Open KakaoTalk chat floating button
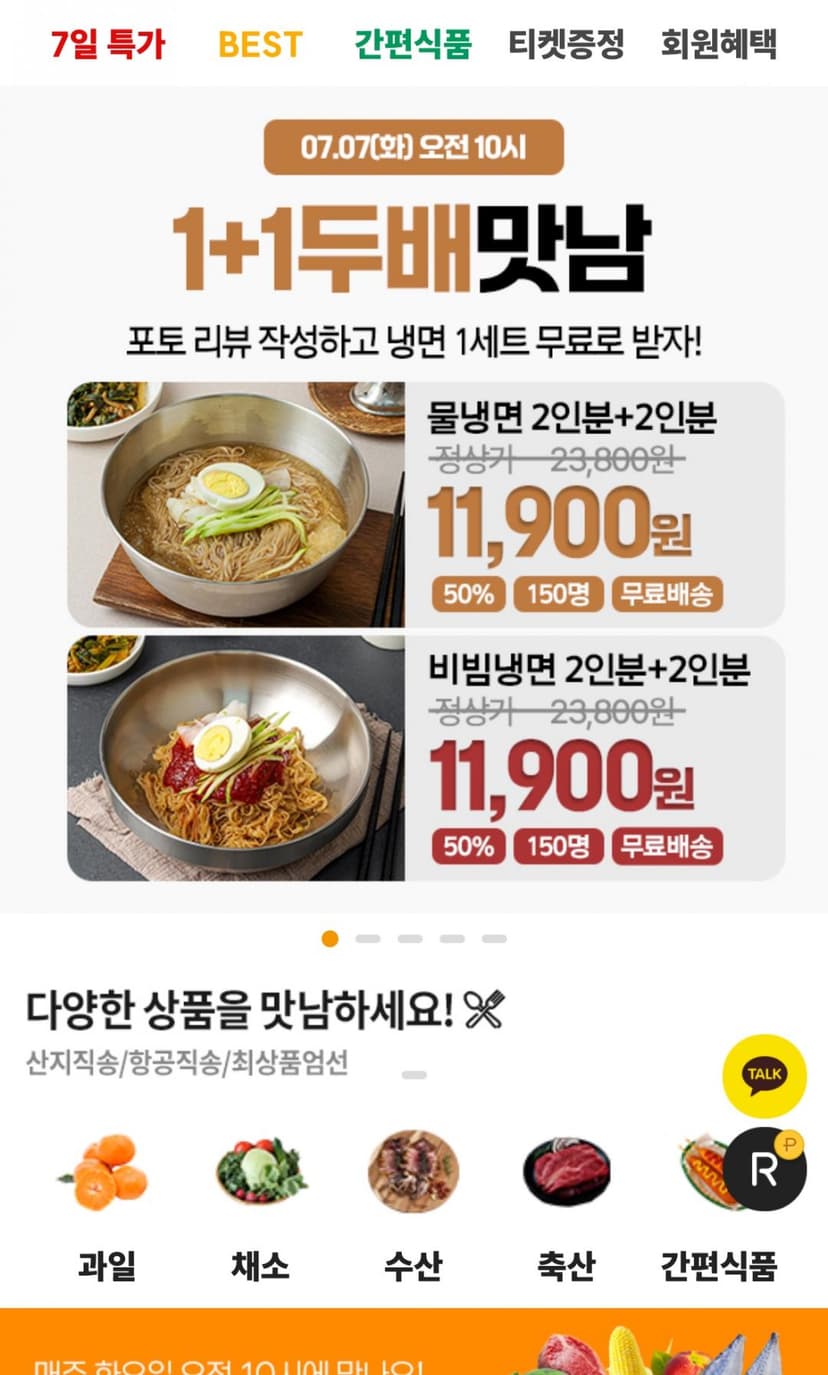The height and width of the screenshot is (1375, 828). (765, 1076)
